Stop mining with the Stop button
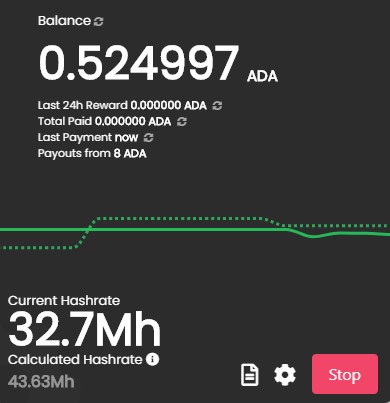The width and height of the screenshot is (390, 403). [345, 374]
